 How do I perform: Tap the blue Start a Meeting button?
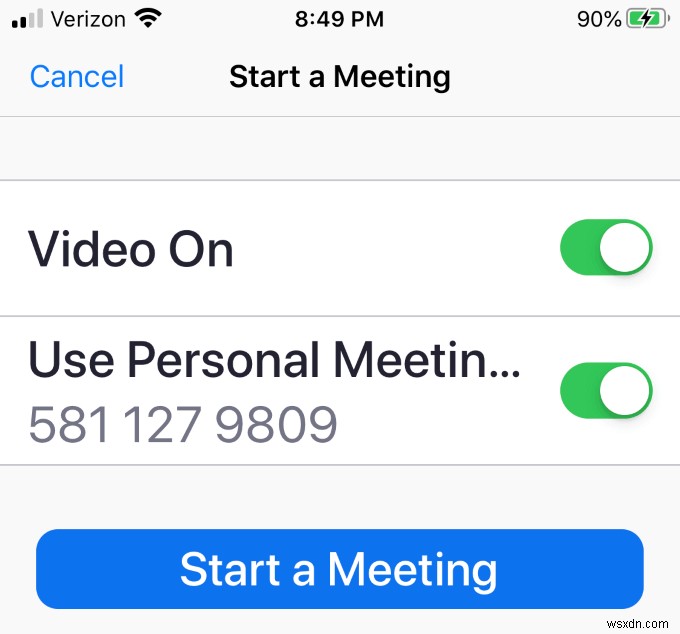[x=339, y=568]
